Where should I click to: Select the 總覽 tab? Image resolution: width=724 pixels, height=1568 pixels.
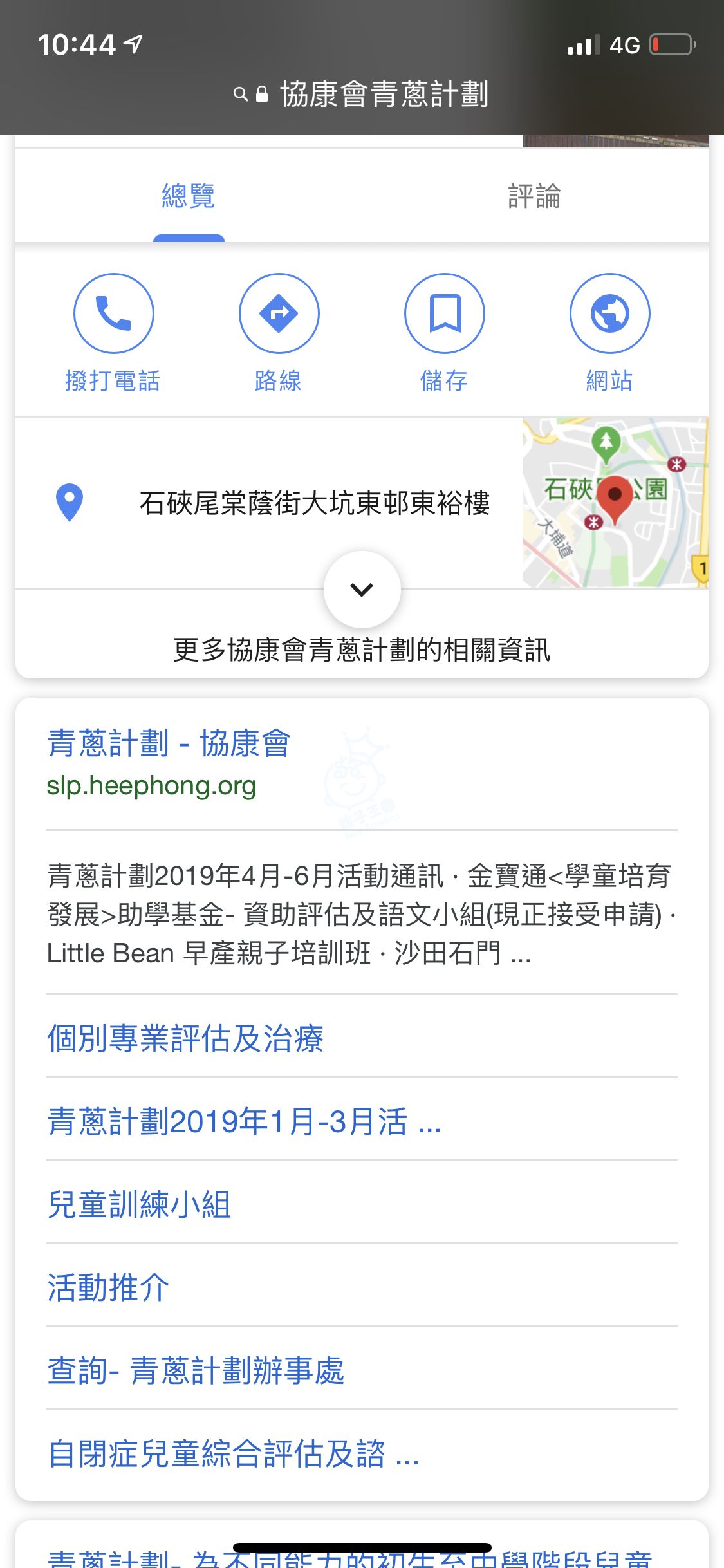point(188,196)
